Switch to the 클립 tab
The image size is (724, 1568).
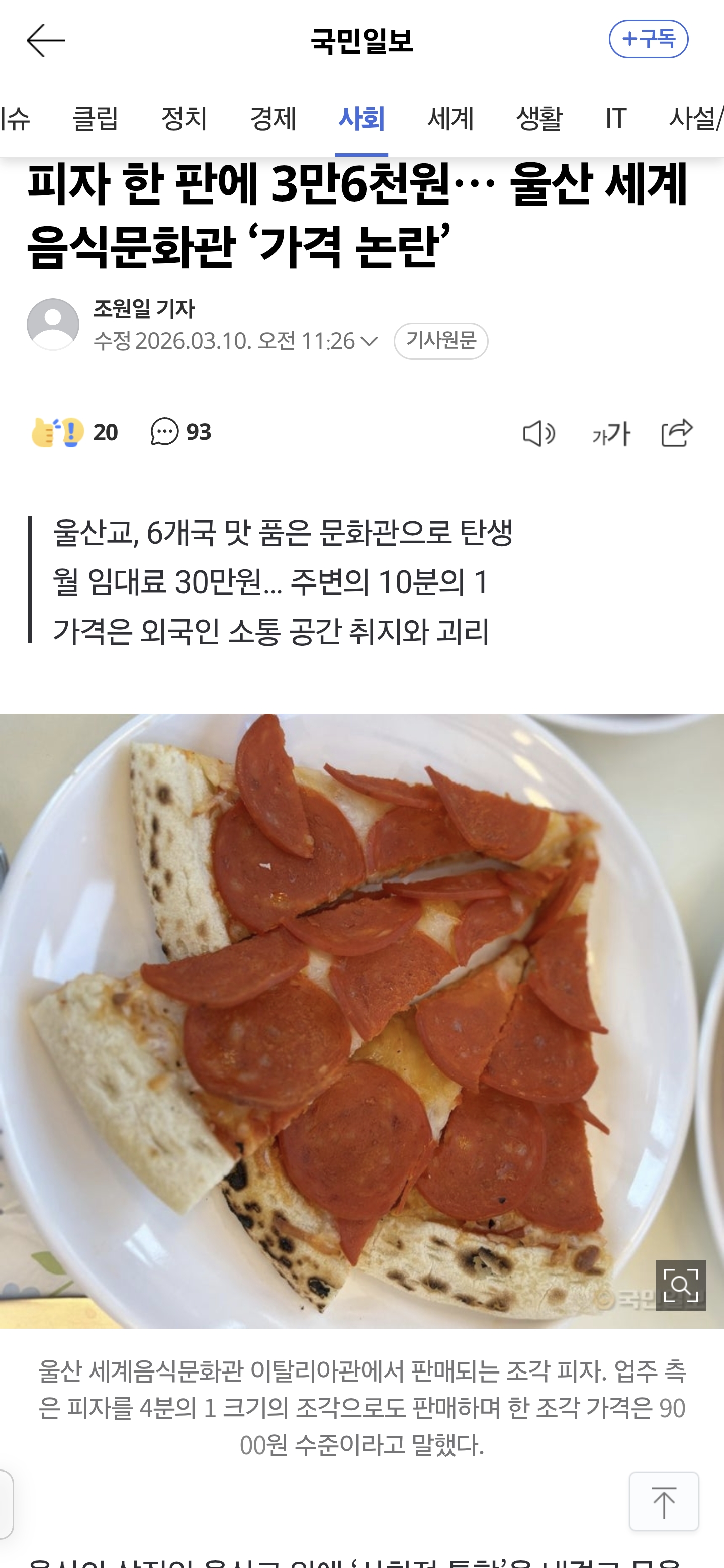pyautogui.click(x=95, y=118)
